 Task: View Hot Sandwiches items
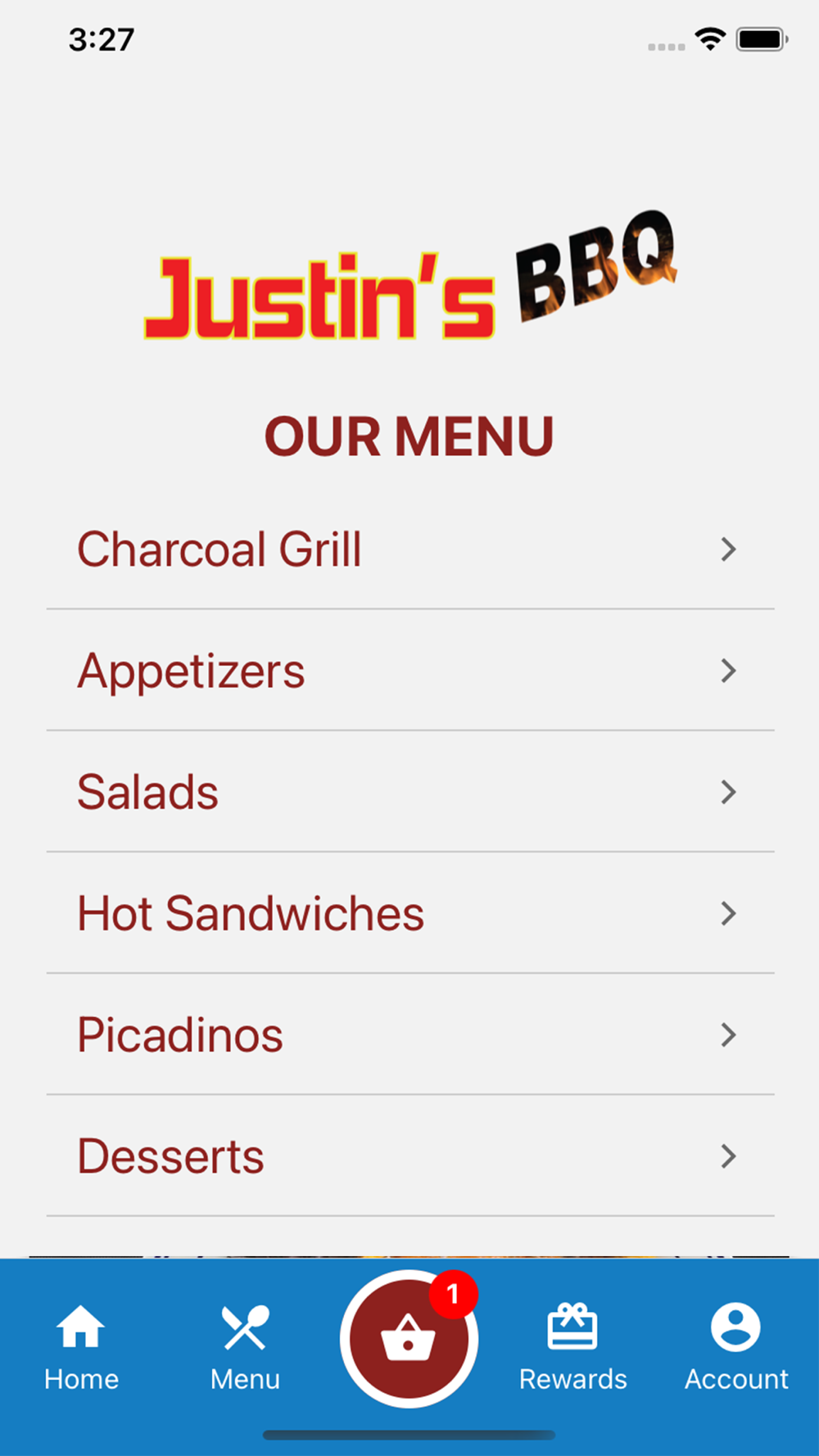click(x=409, y=914)
